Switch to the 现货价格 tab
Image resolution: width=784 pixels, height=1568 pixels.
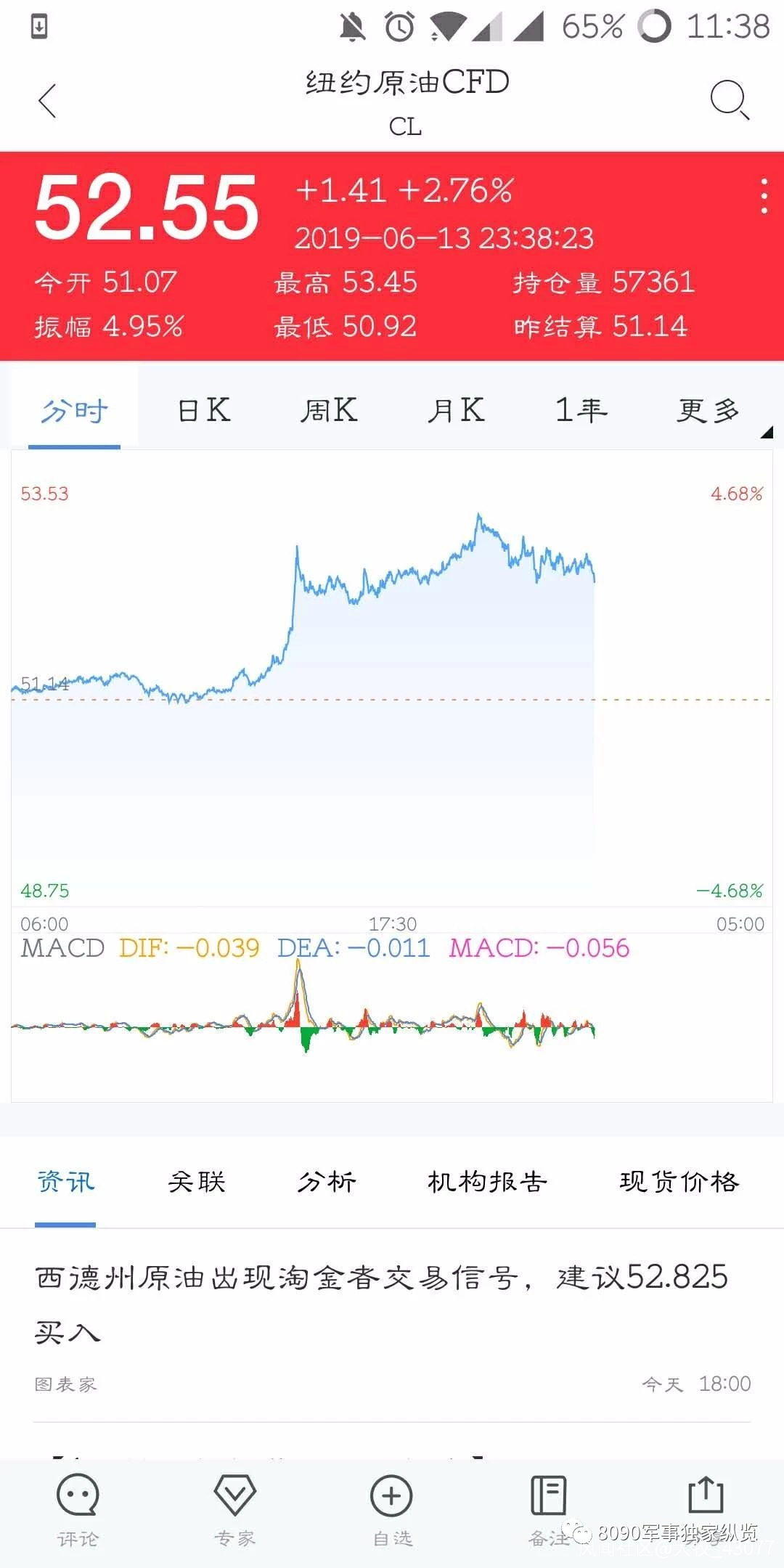679,1182
